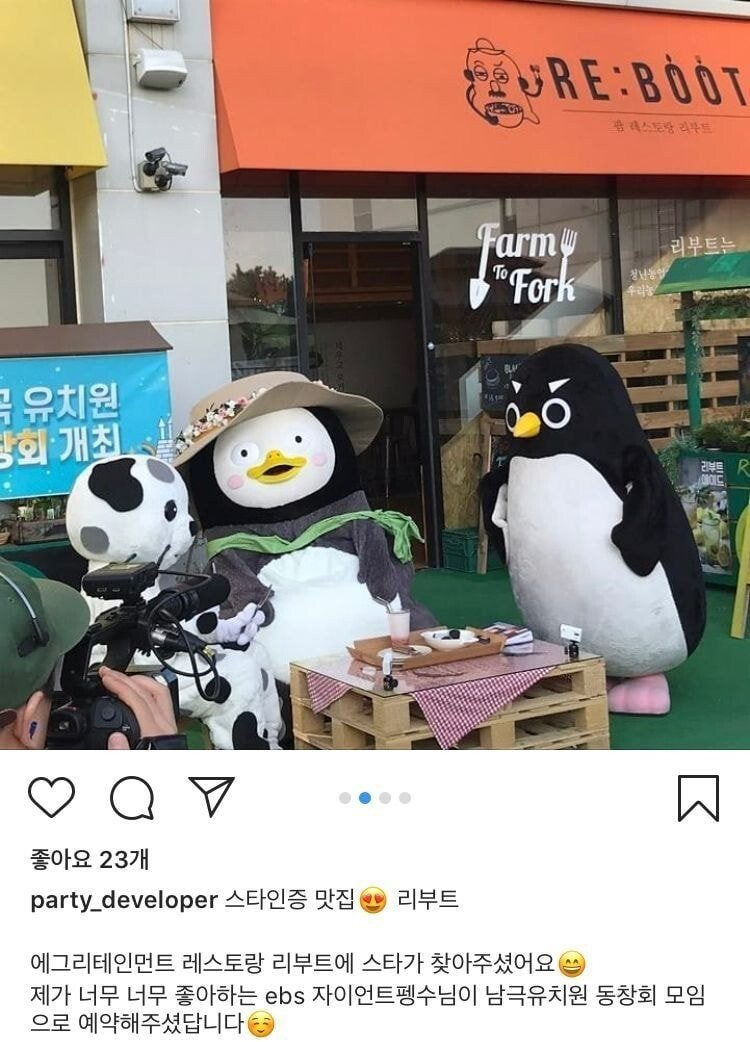Like this post with the heart icon
The image size is (750, 1042).
(51, 797)
